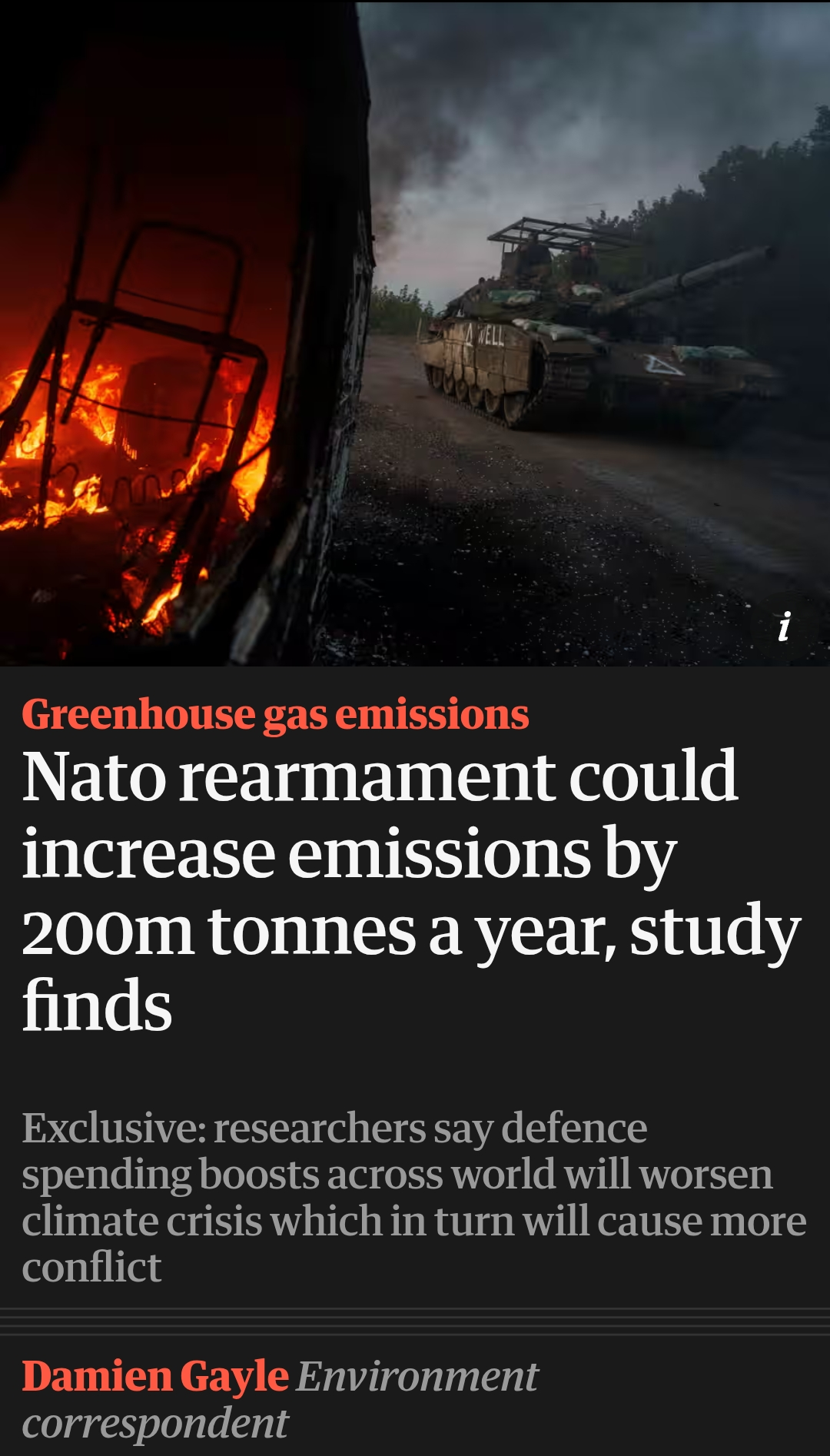This screenshot has height=1456, width=830.
Task: Show the photo caption info icon
Action: point(784,627)
